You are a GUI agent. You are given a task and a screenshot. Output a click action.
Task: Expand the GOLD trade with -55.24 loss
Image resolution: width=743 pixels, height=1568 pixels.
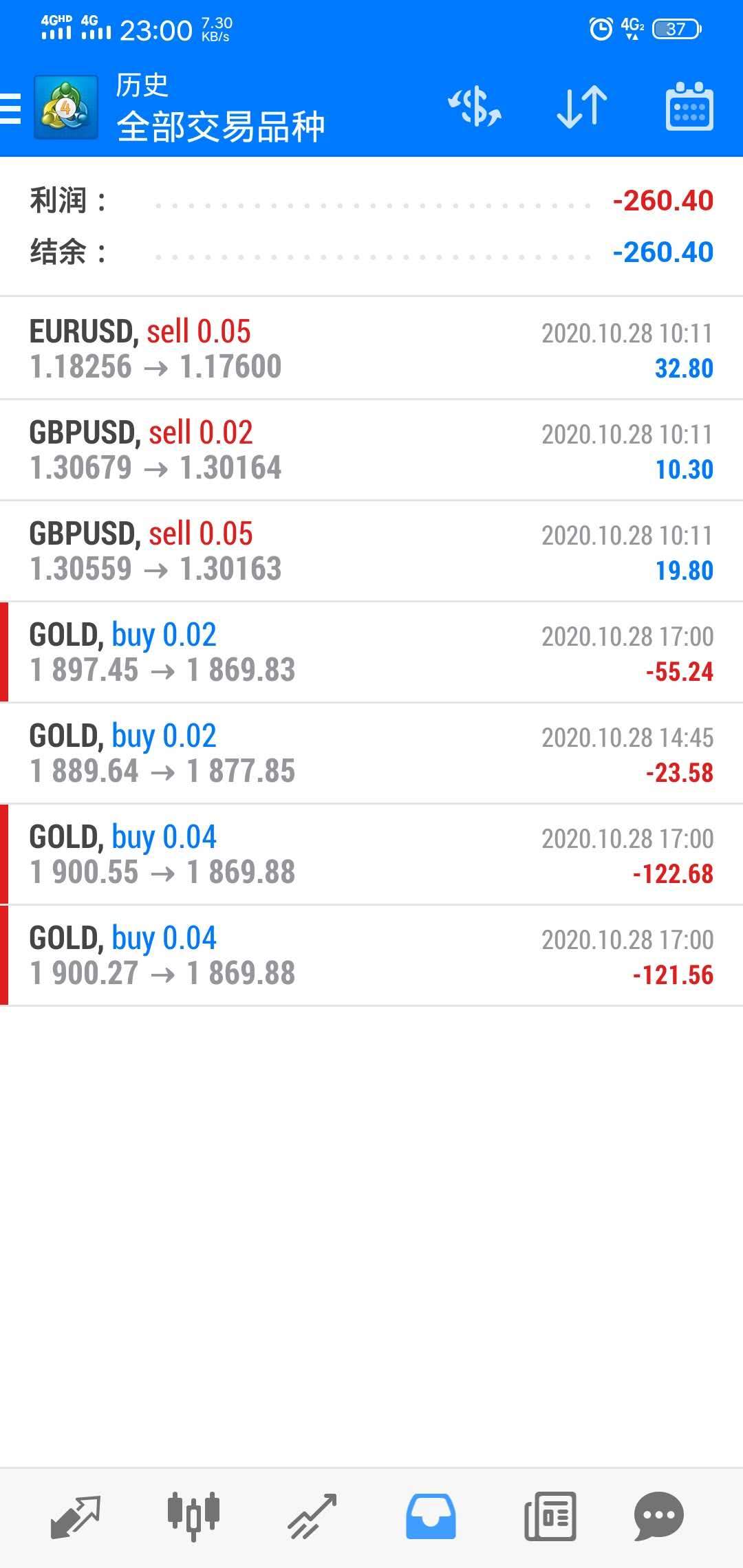371,652
